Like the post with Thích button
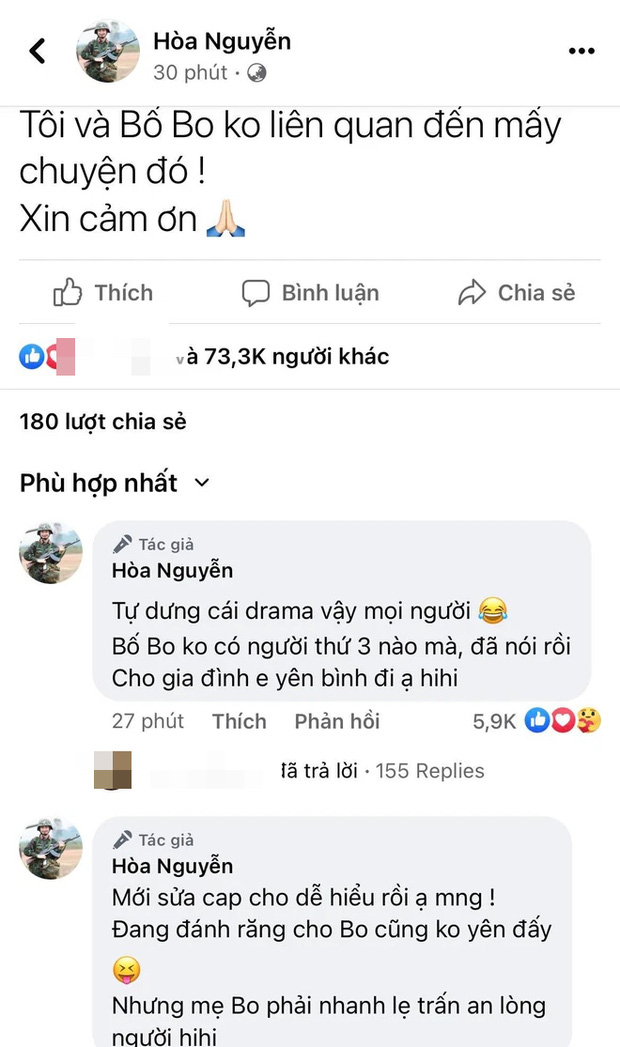The height and width of the screenshot is (1047, 620). [x=104, y=293]
